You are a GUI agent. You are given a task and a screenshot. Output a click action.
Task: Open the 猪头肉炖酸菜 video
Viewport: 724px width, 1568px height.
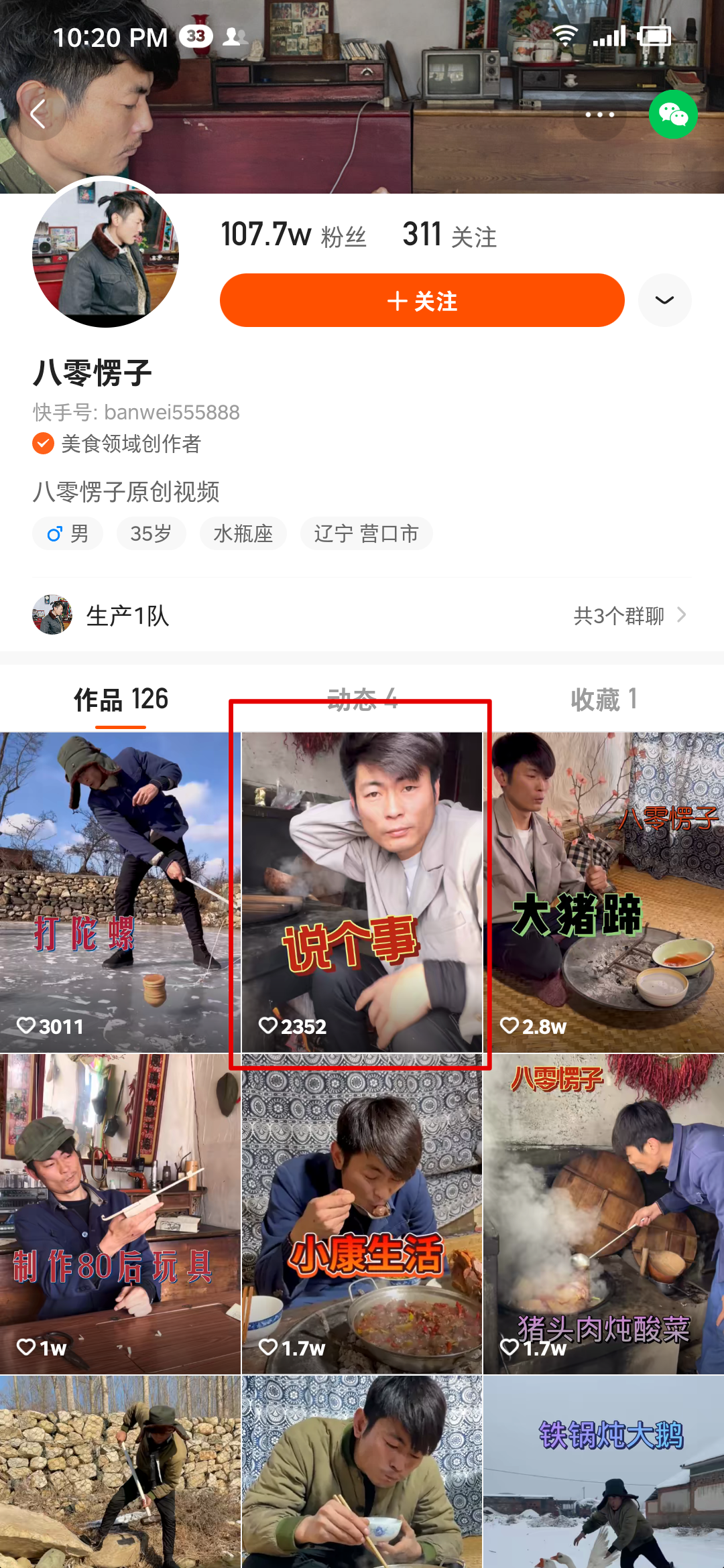[x=603, y=1214]
